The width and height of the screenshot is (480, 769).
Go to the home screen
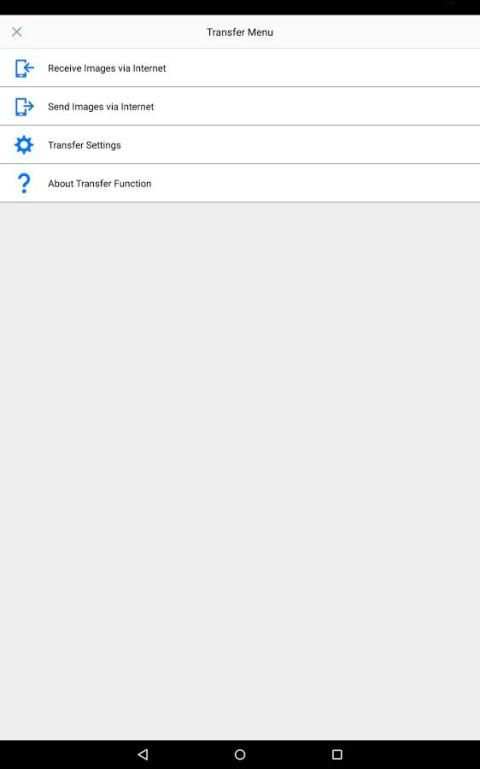pos(240,754)
